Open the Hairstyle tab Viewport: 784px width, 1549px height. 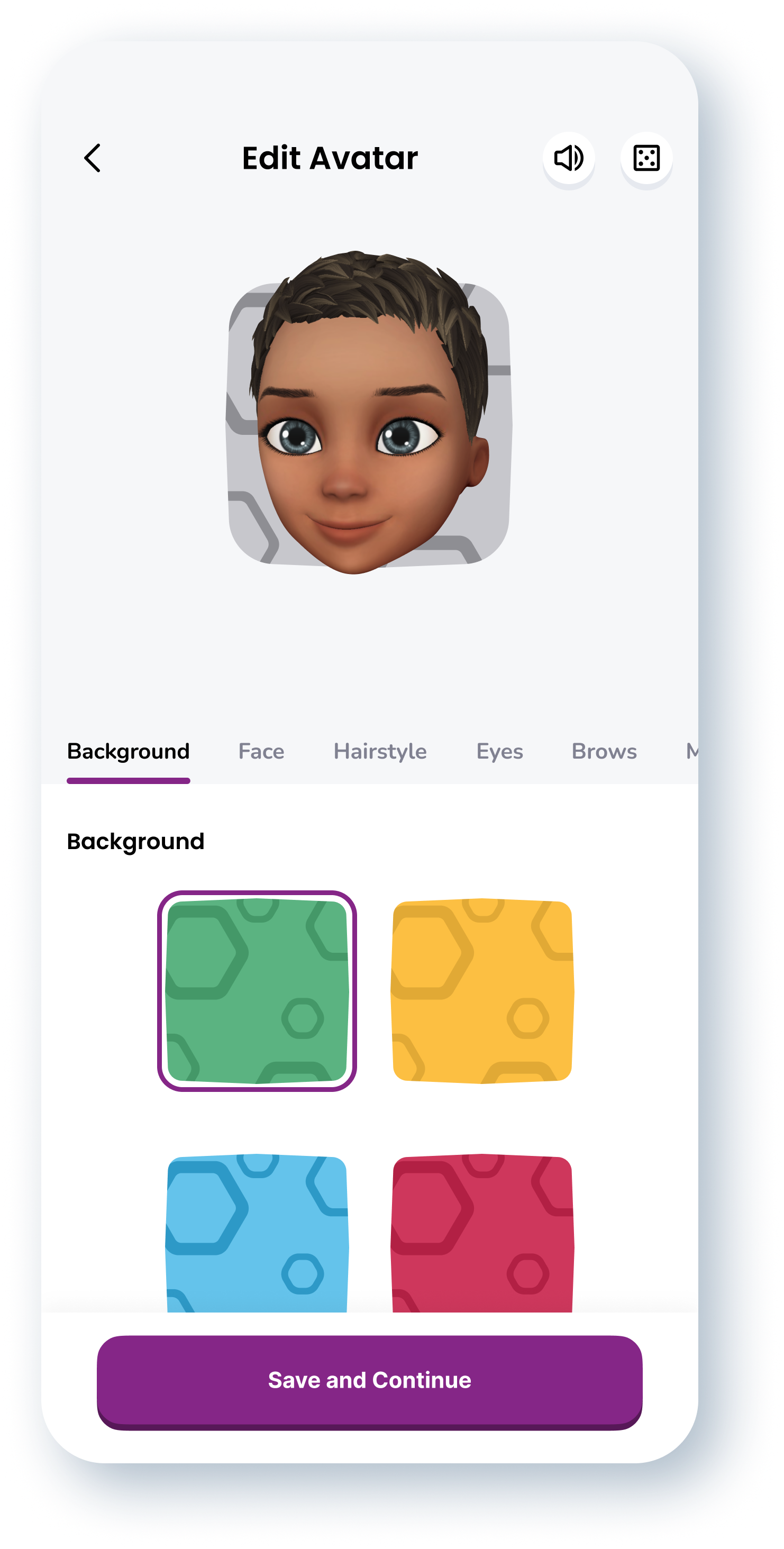coord(380,752)
